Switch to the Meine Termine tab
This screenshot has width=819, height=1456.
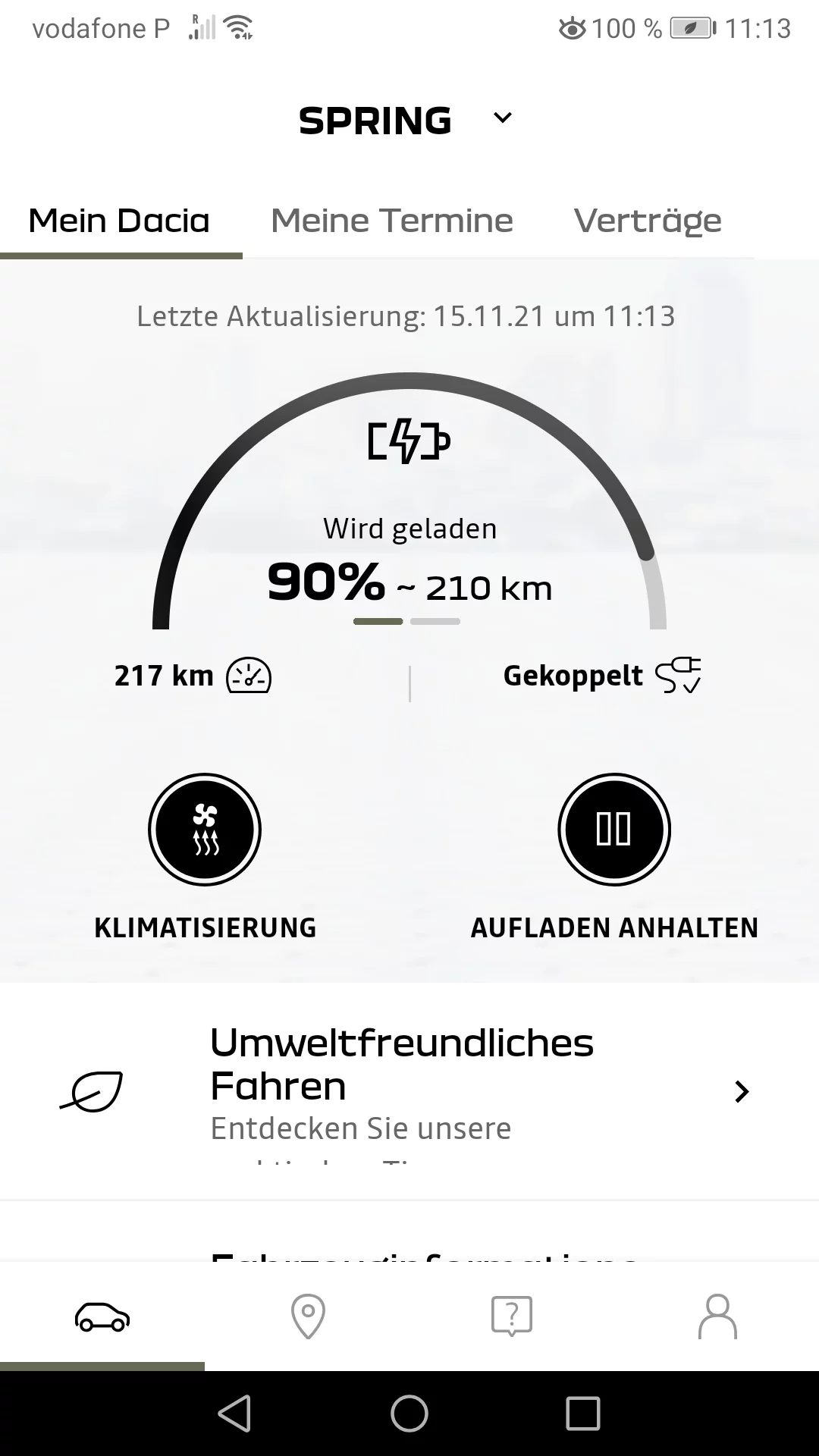392,221
